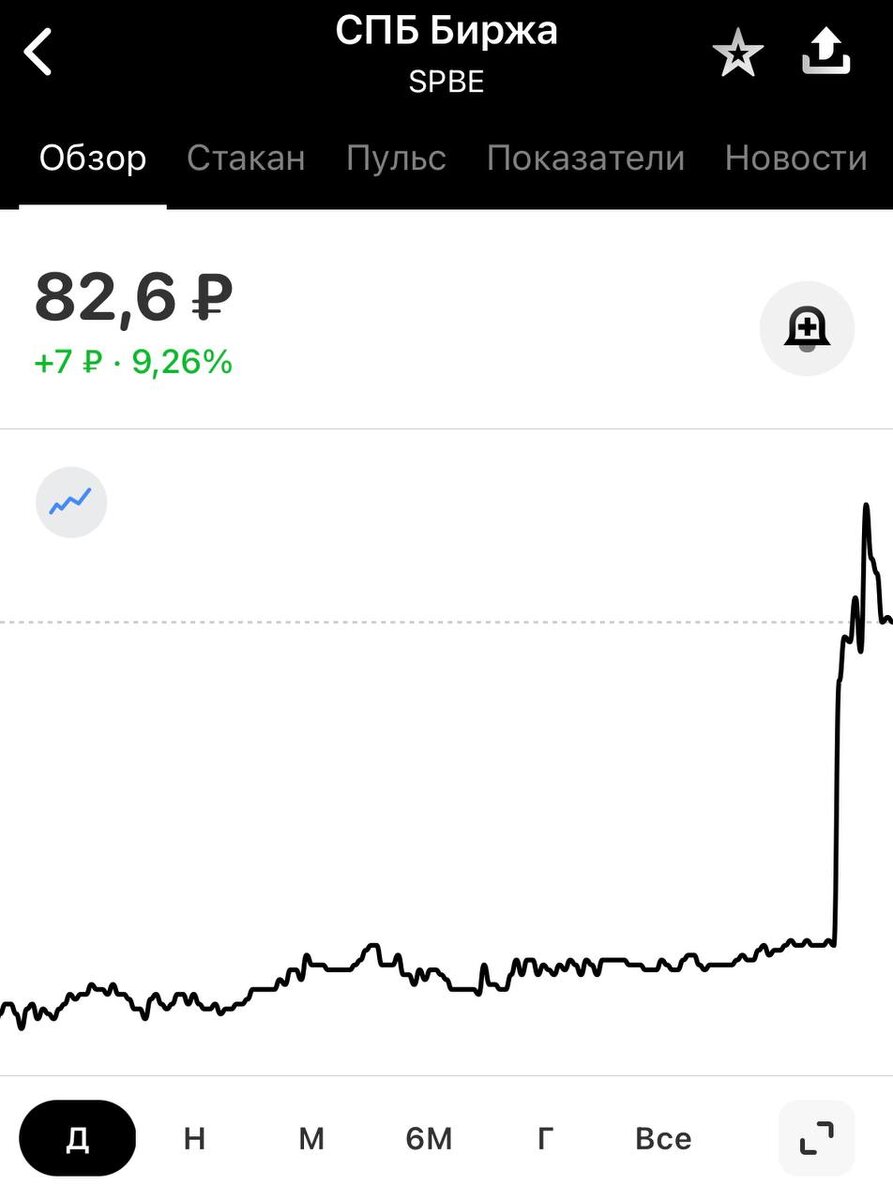This screenshot has height=1200, width=893.
Task: Show the Все all-time chart
Action: click(663, 1138)
